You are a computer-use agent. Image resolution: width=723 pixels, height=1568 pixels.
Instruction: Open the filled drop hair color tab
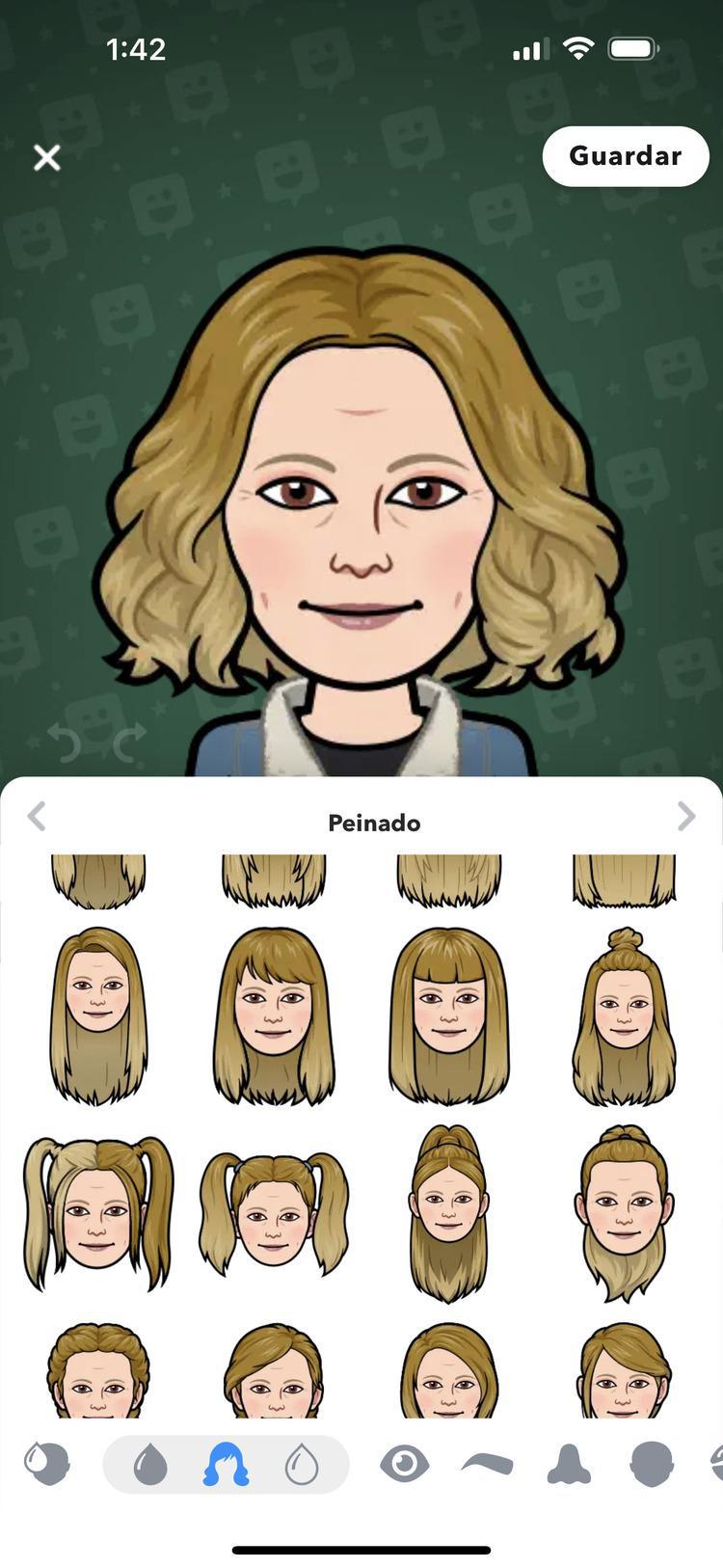coord(149,1464)
